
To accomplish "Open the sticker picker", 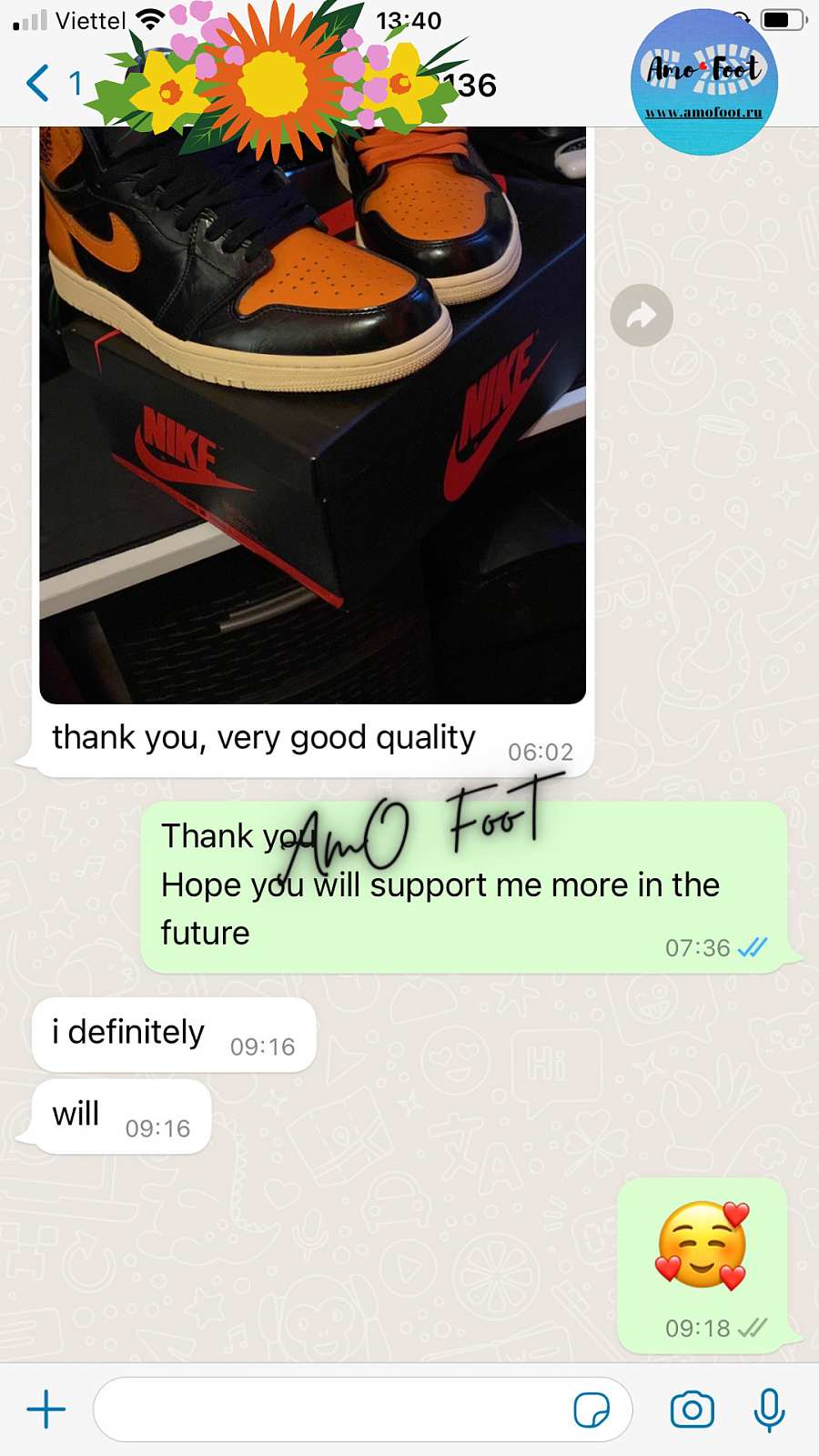I will [591, 1410].
